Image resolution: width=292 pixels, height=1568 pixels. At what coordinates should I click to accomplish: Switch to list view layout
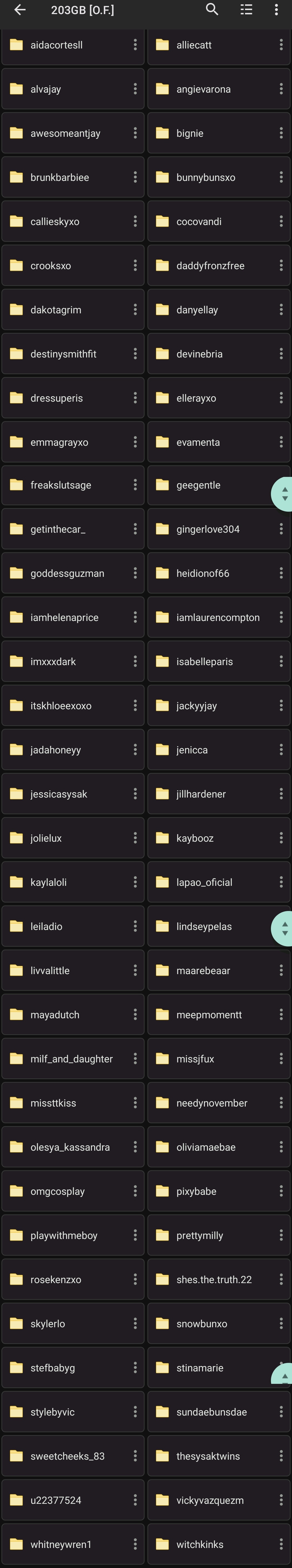[246, 10]
